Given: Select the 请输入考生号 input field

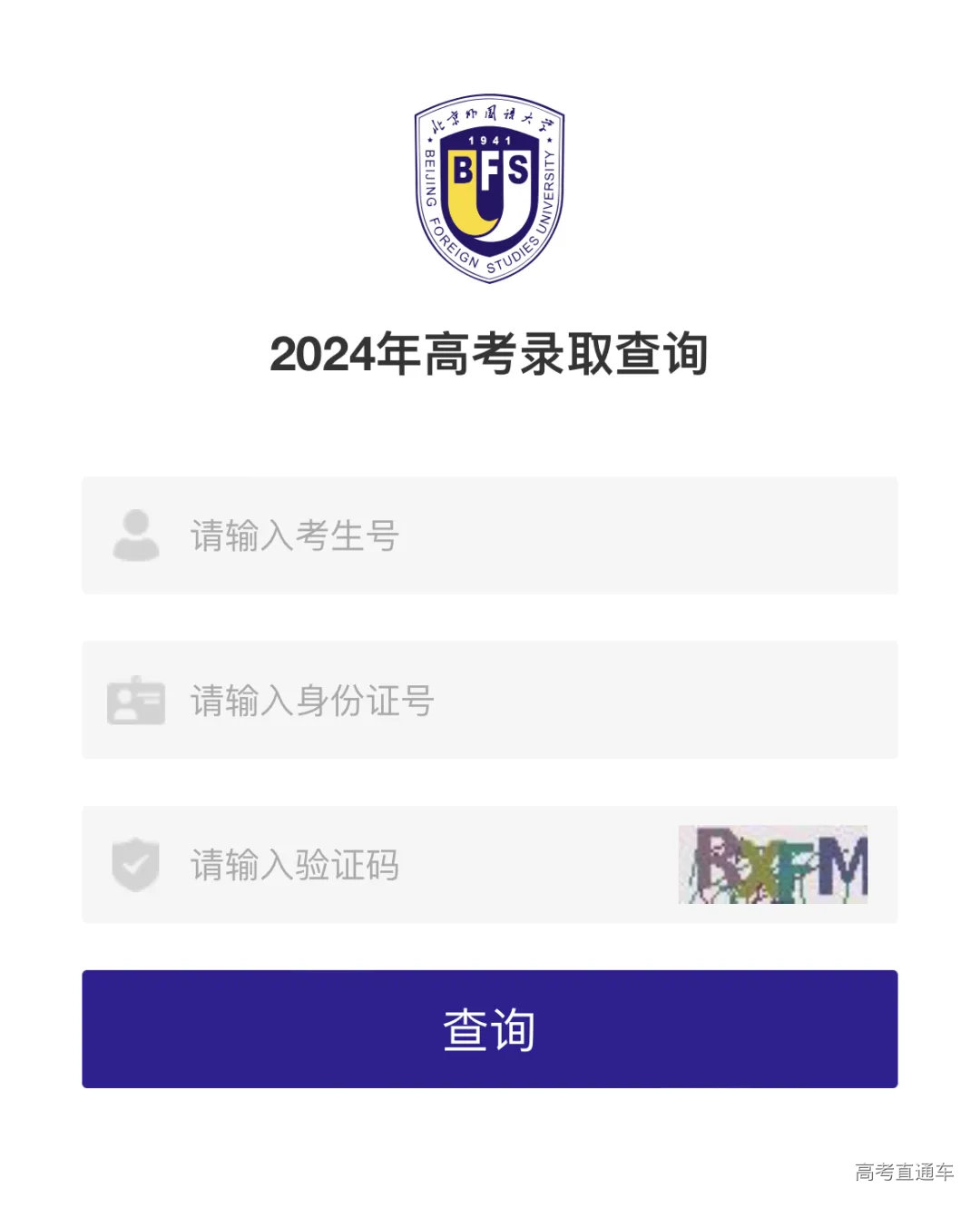Looking at the screenshot, I should pyautogui.click(x=363, y=535).
